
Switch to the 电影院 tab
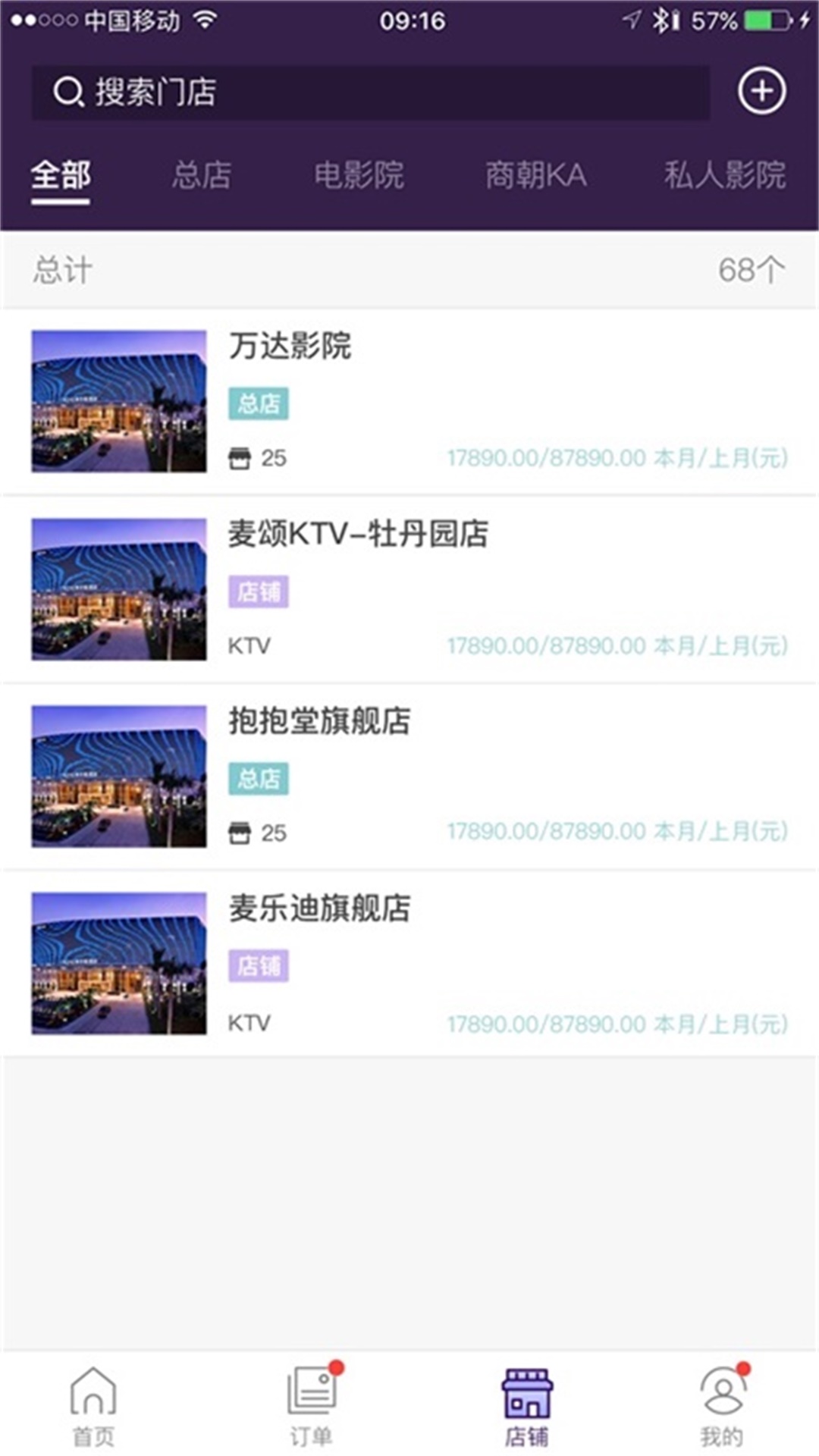click(x=359, y=175)
